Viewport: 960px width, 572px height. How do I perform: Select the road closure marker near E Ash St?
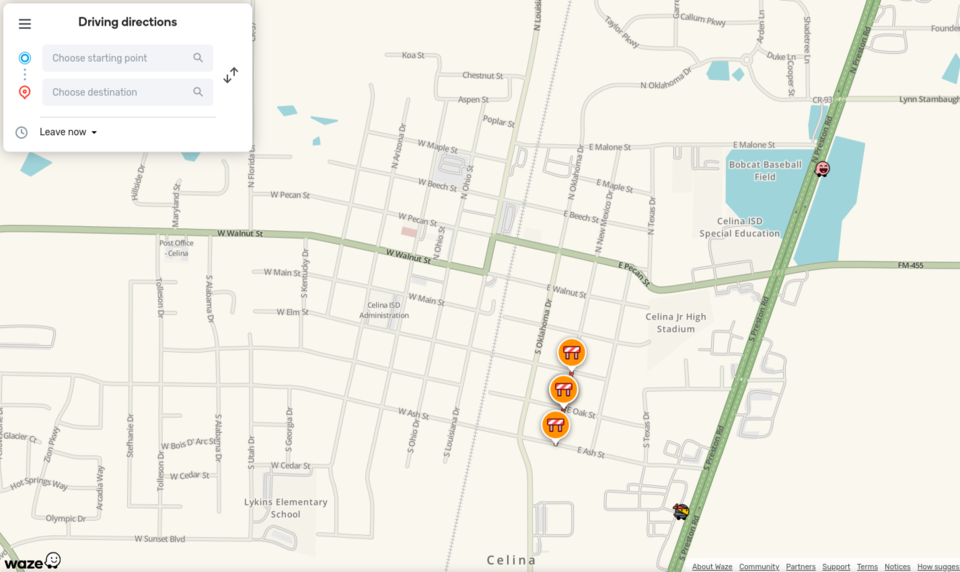pyautogui.click(x=556, y=425)
